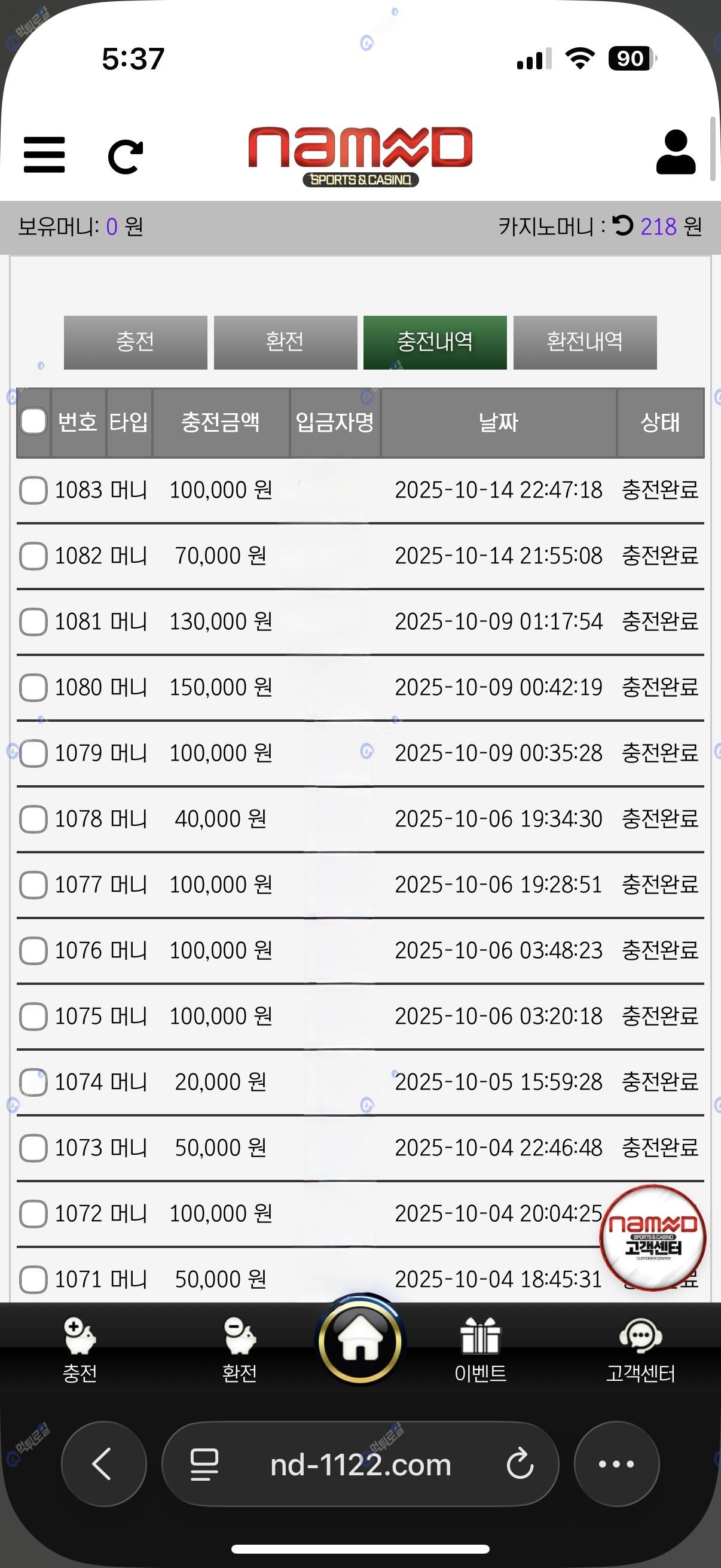
Task: Tap the page refresh arrow icon
Action: [x=126, y=157]
